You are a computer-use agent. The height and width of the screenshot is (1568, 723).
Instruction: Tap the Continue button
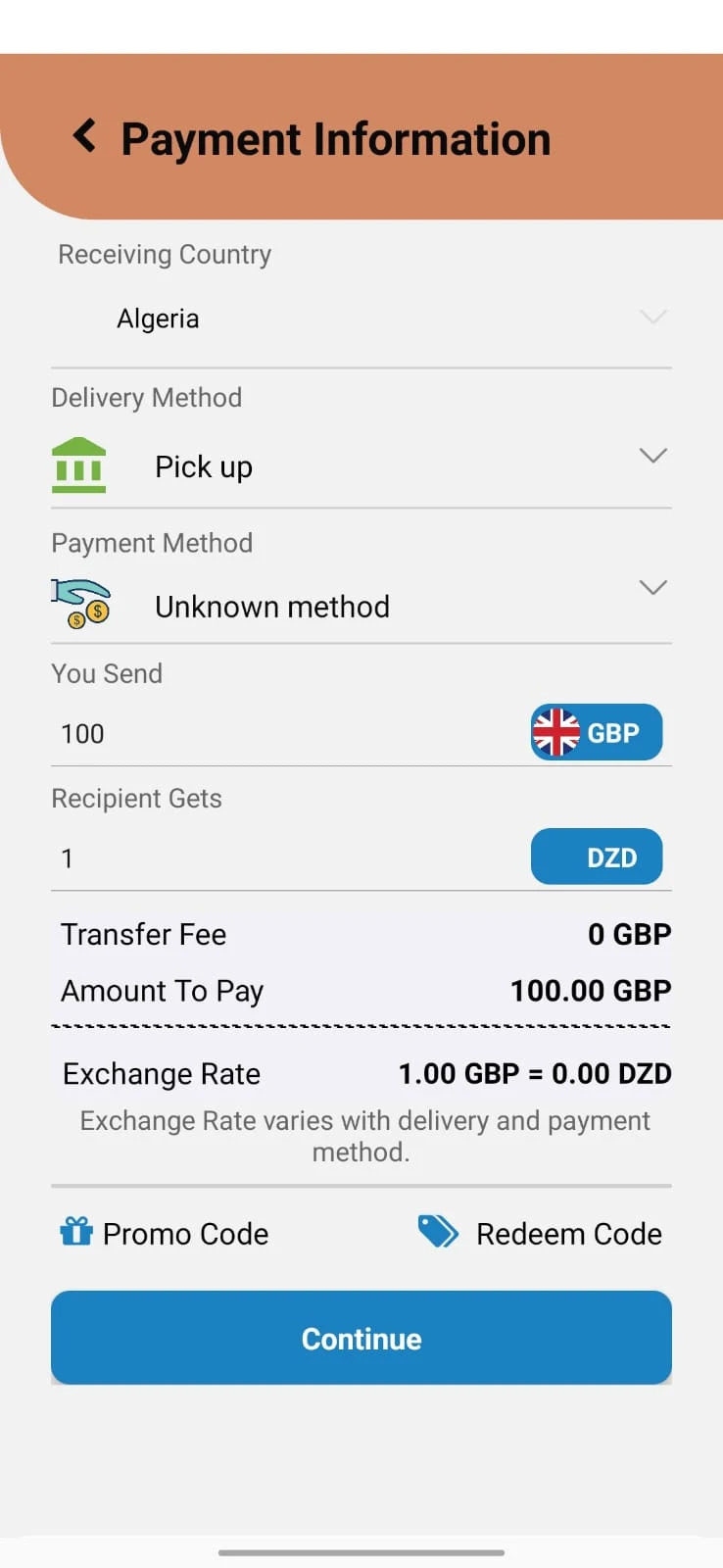pos(361,1338)
